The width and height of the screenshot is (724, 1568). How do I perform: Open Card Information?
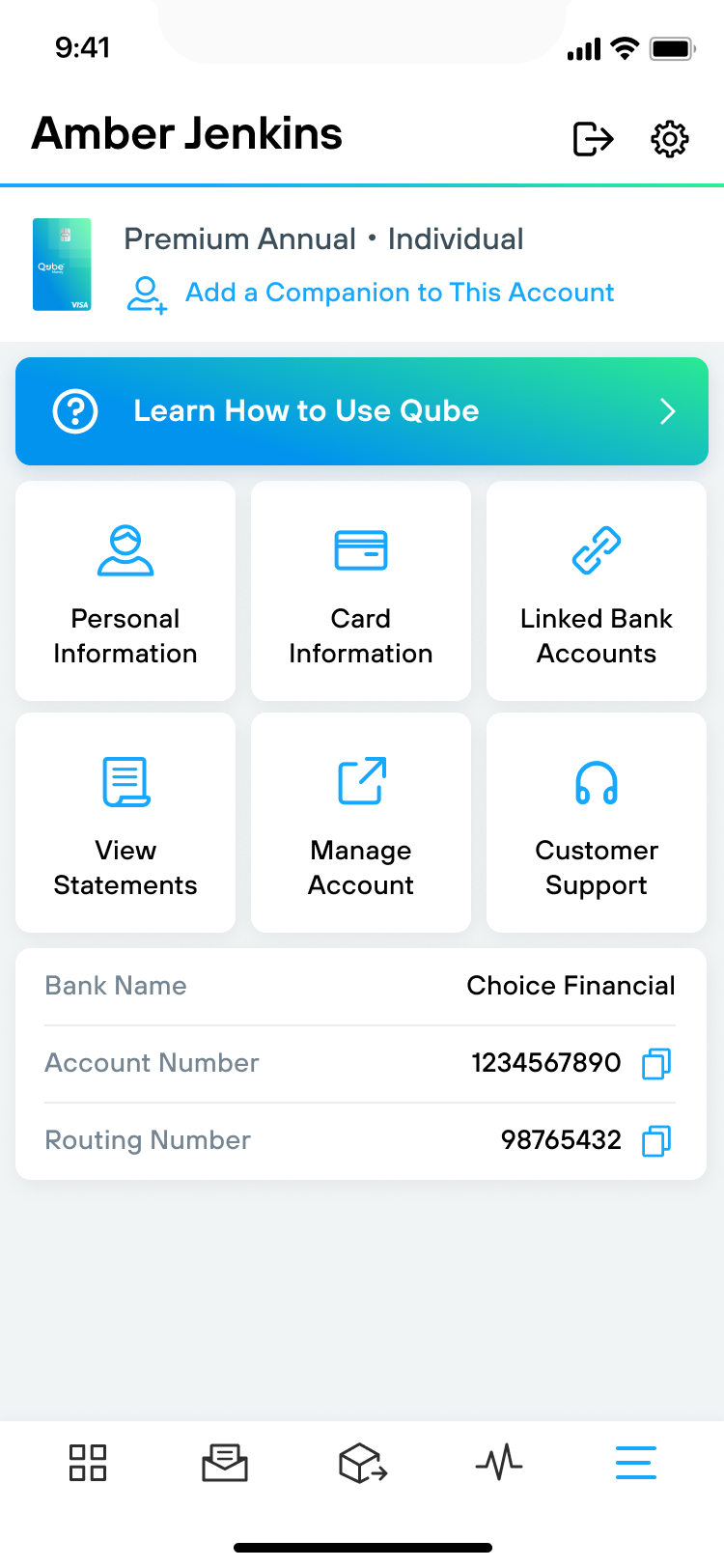coord(361,591)
